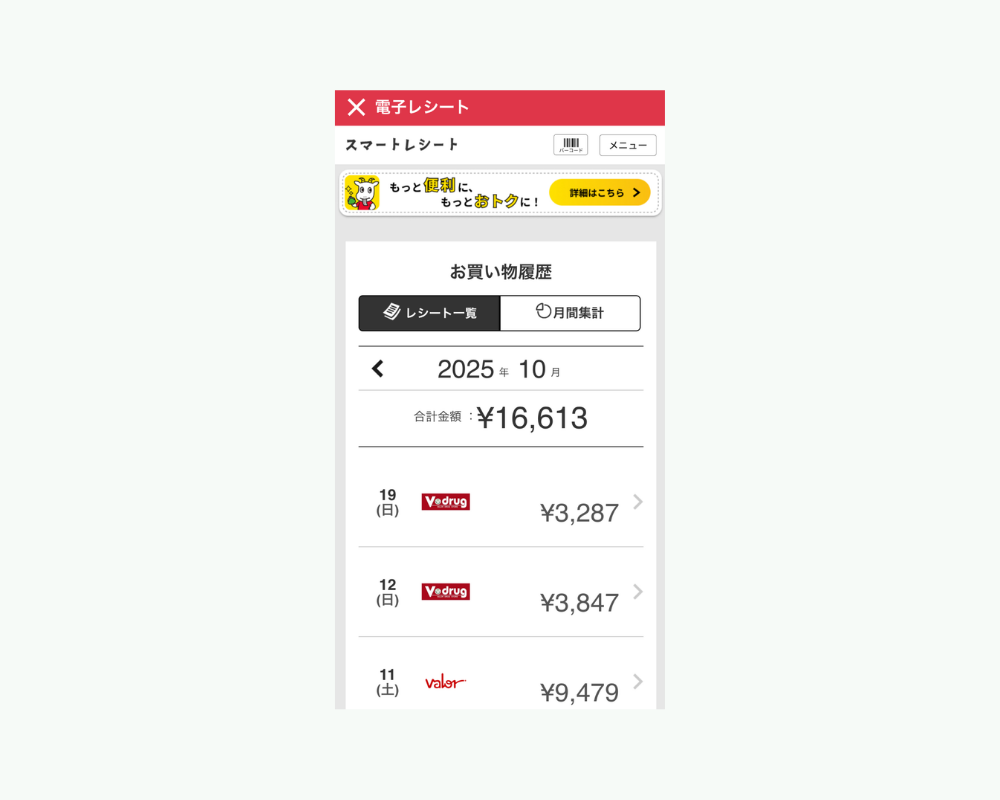This screenshot has width=1000, height=800.
Task: Open the ¥3,287 receipt from the 19th
Action: point(501,502)
